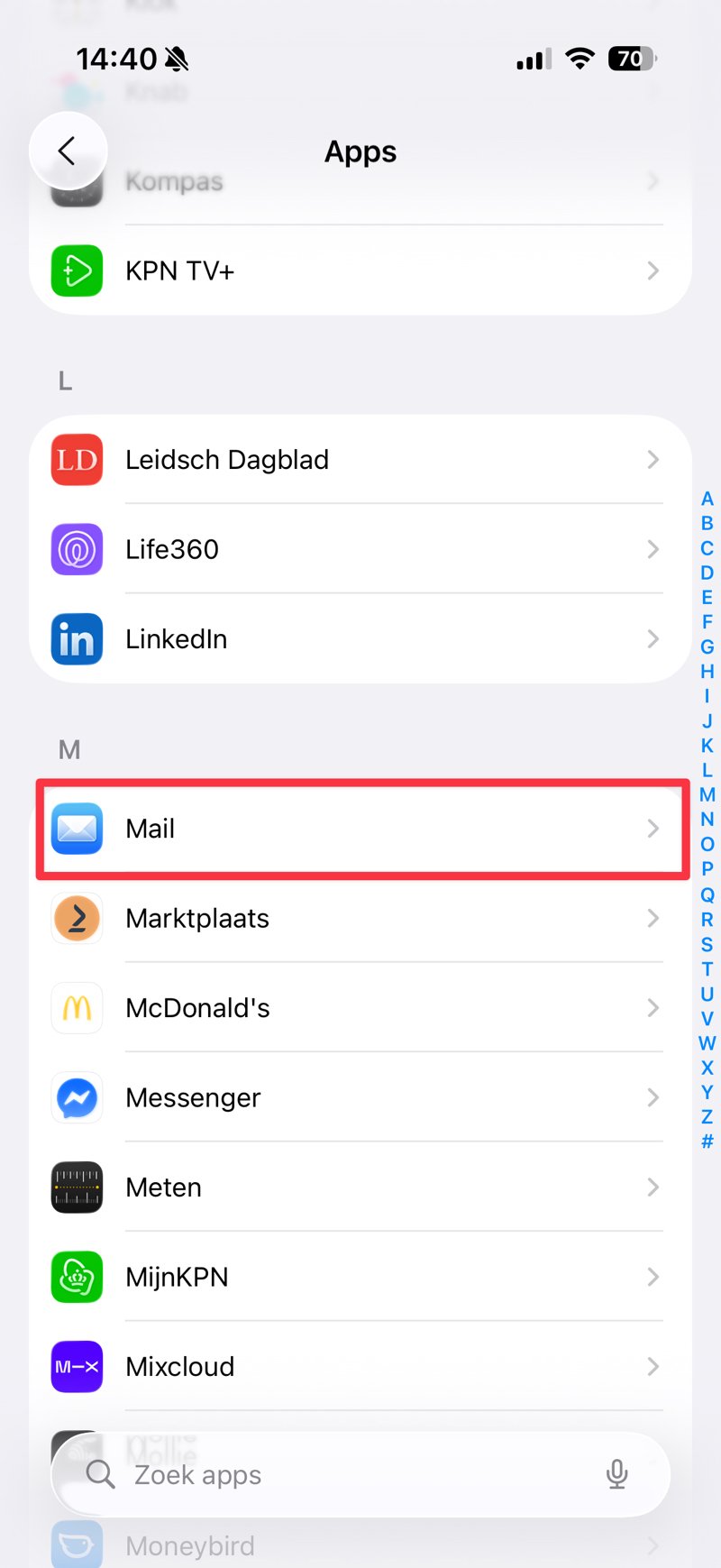721x1568 pixels.
Task: Jump to letter S in the index
Action: coord(707,944)
